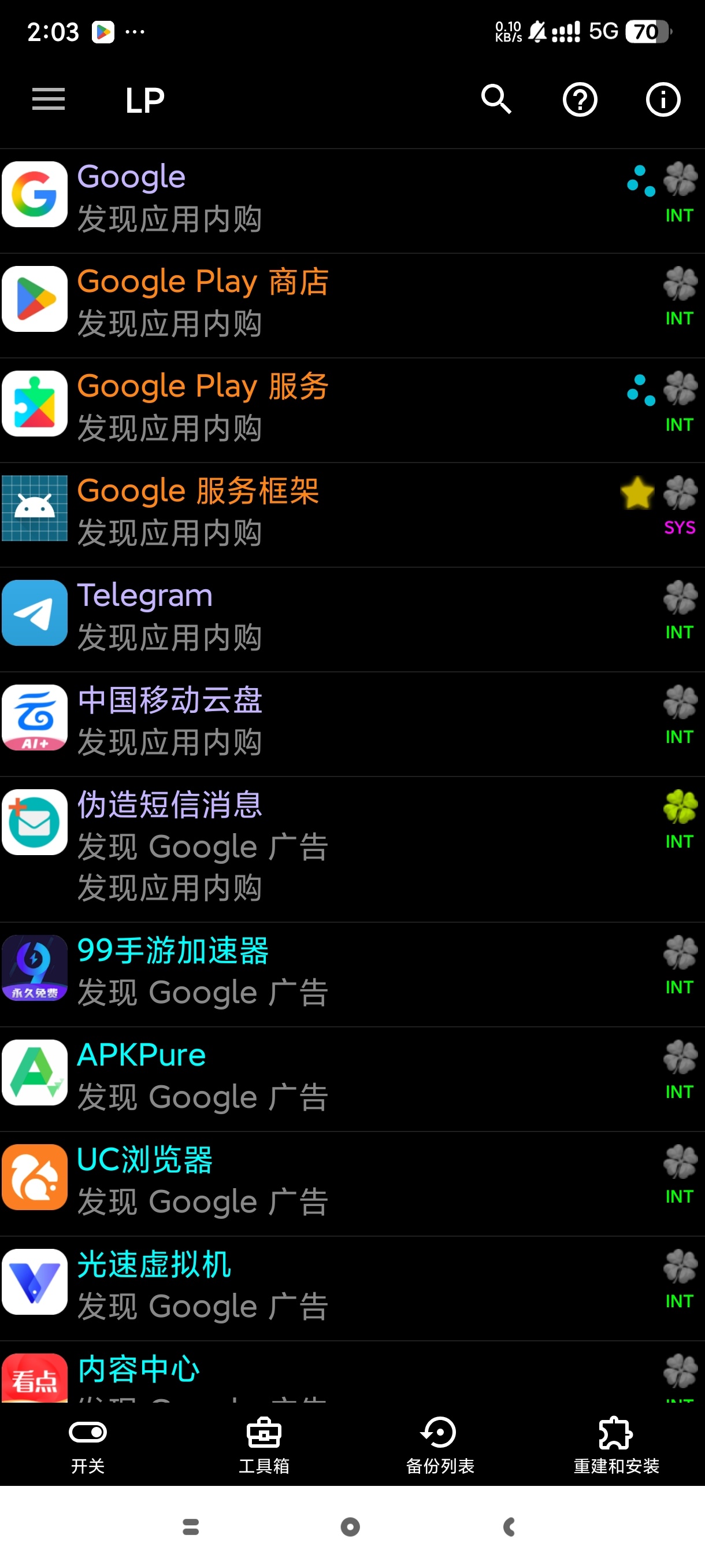Select the 99手游加速器 row
This screenshot has height=1568, width=705.
[x=304, y=972]
